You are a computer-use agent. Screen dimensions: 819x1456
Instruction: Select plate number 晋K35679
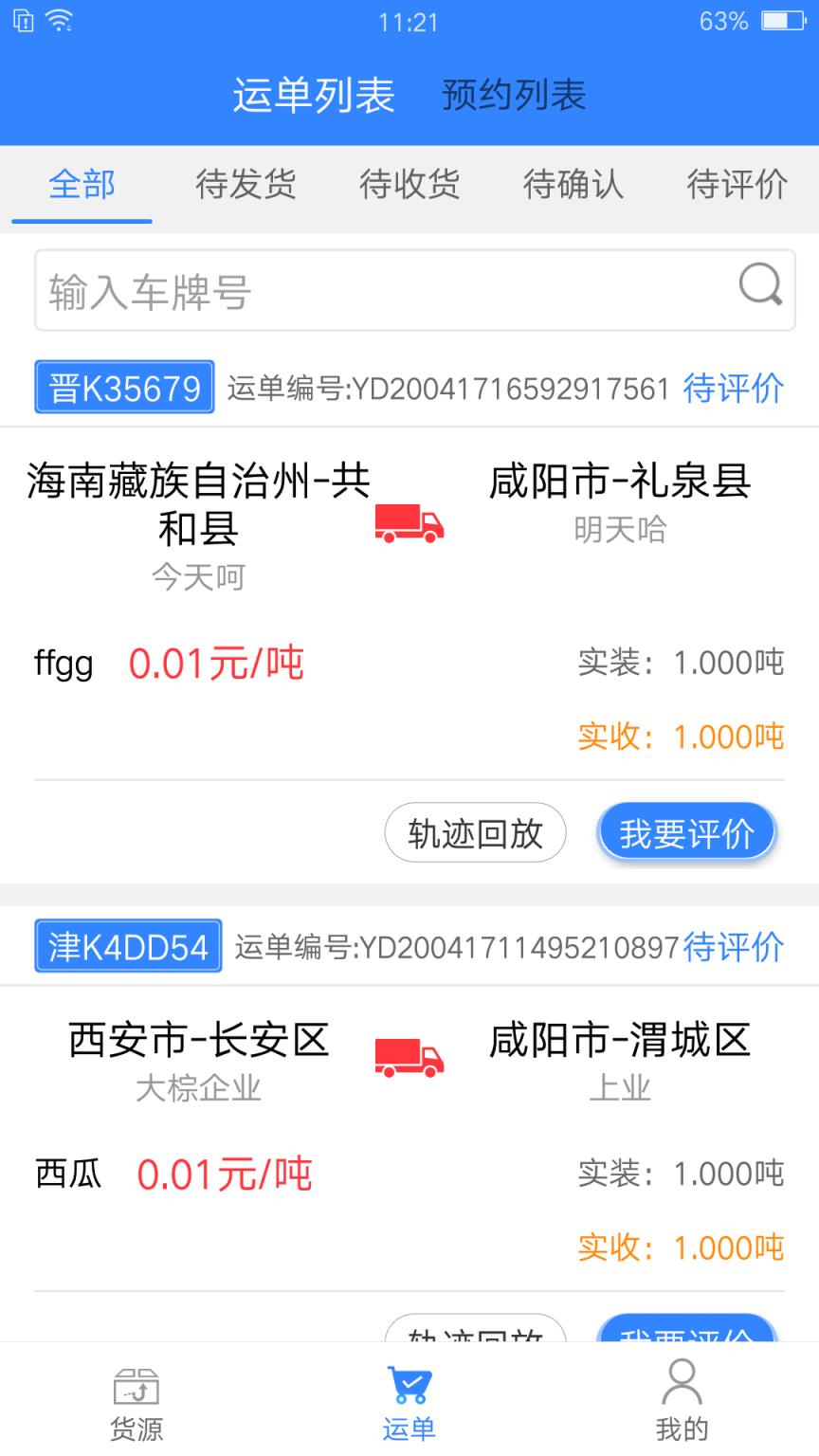tap(123, 387)
